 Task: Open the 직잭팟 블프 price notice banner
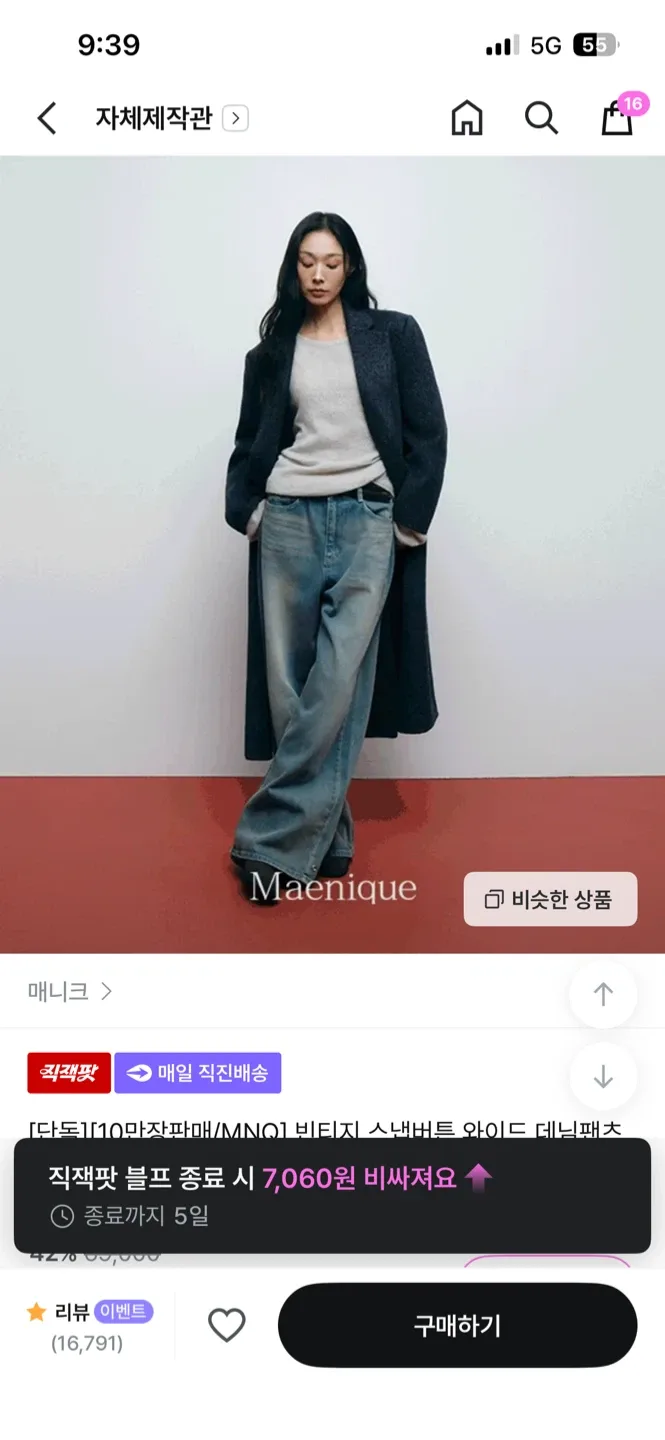[x=332, y=1195]
